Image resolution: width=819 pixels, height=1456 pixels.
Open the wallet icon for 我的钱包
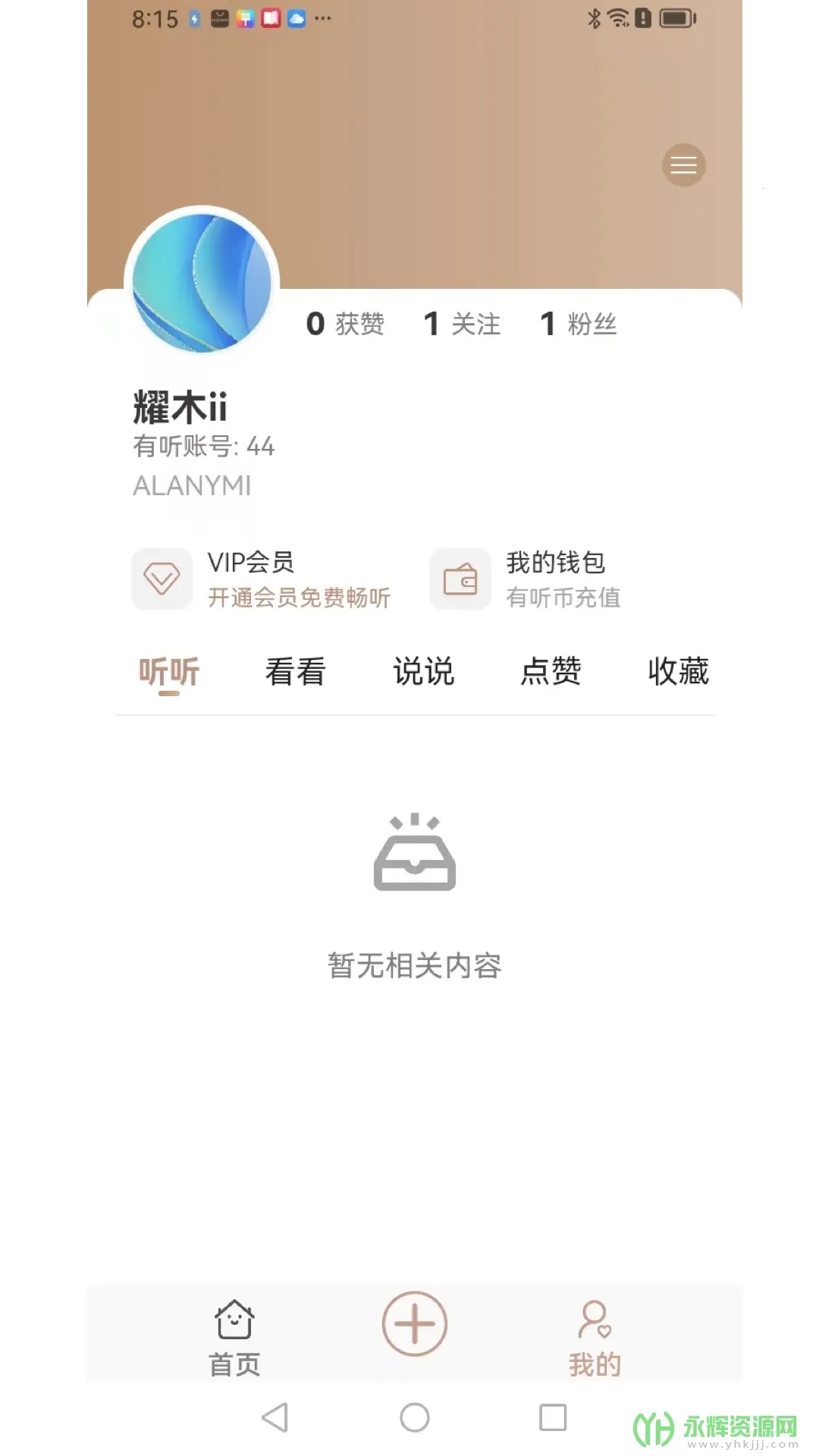[460, 579]
